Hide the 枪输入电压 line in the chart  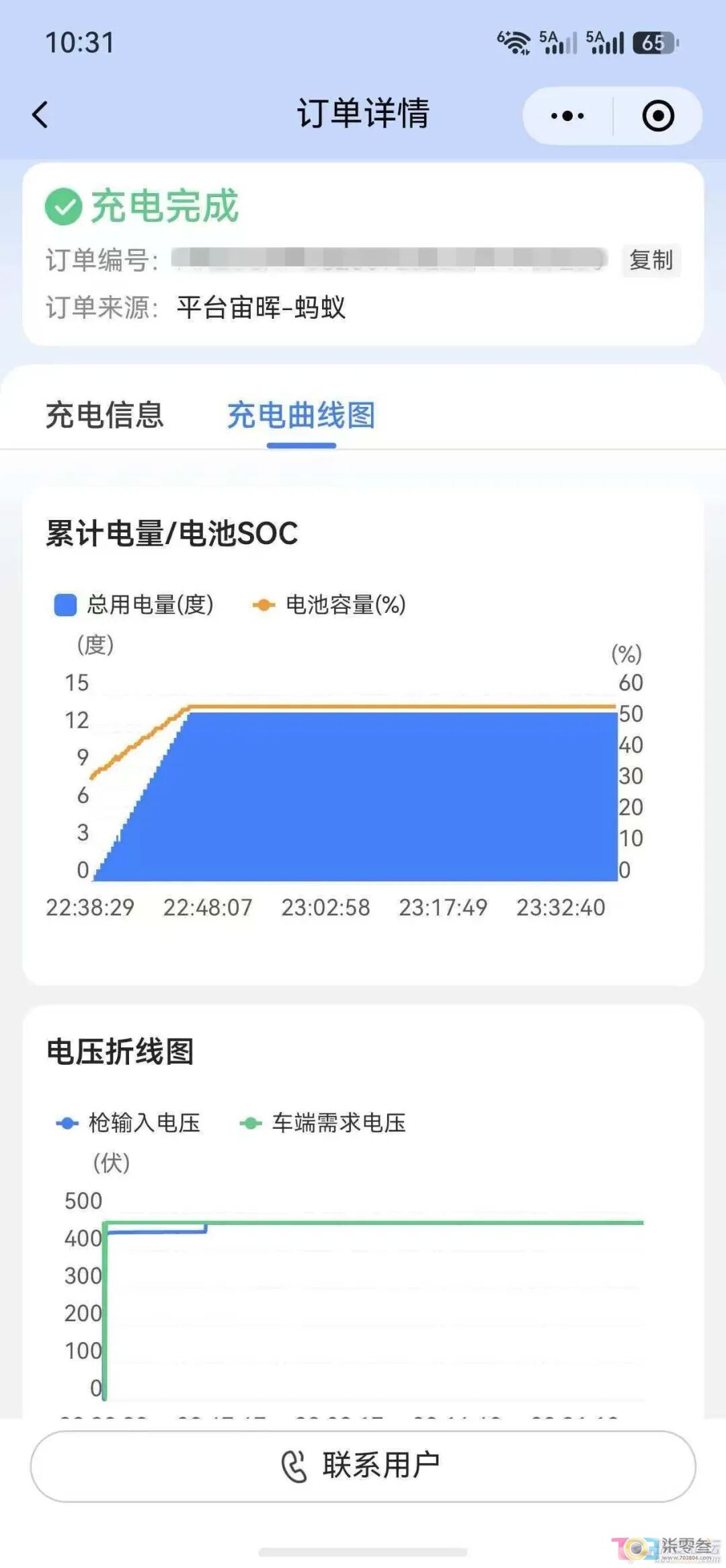(x=128, y=1123)
